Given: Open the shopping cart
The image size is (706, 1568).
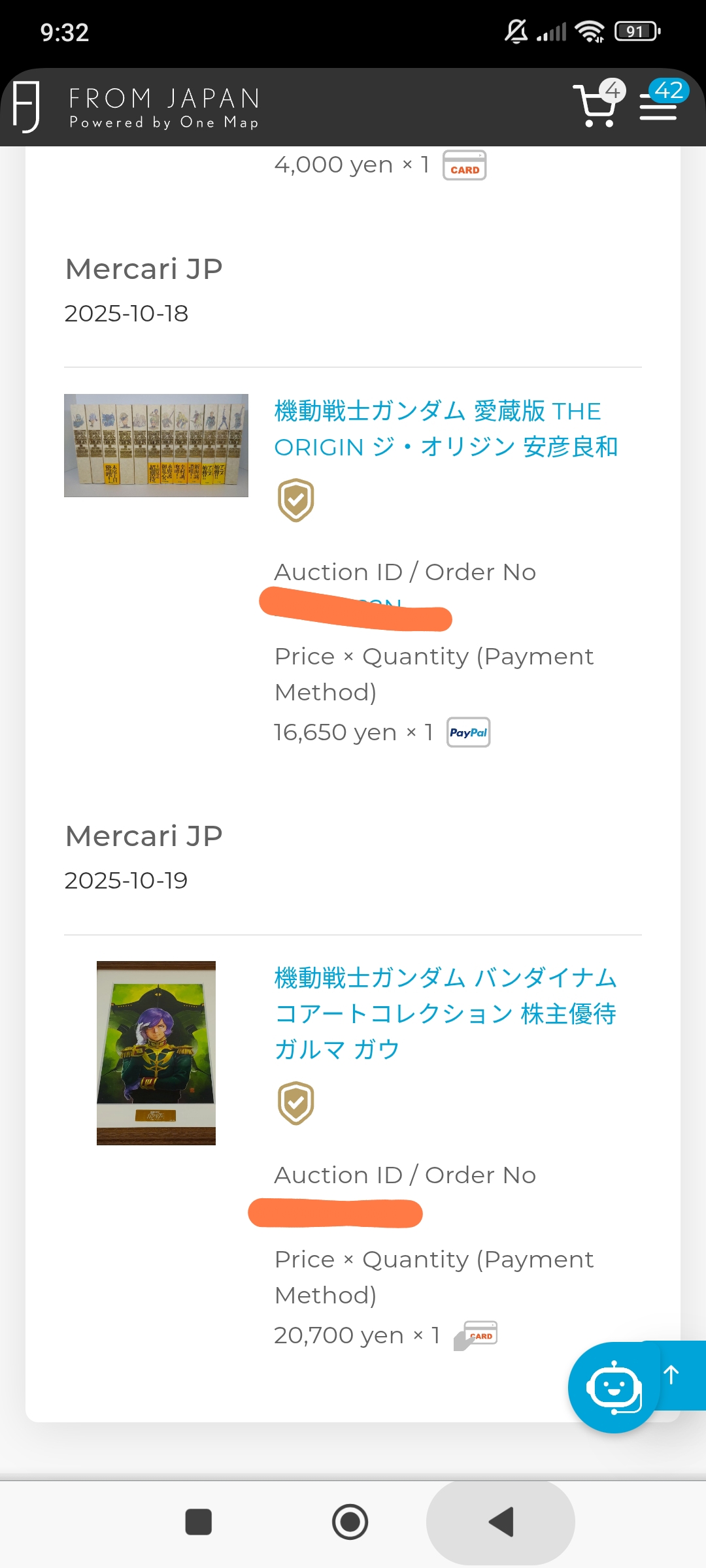Looking at the screenshot, I should (596, 105).
